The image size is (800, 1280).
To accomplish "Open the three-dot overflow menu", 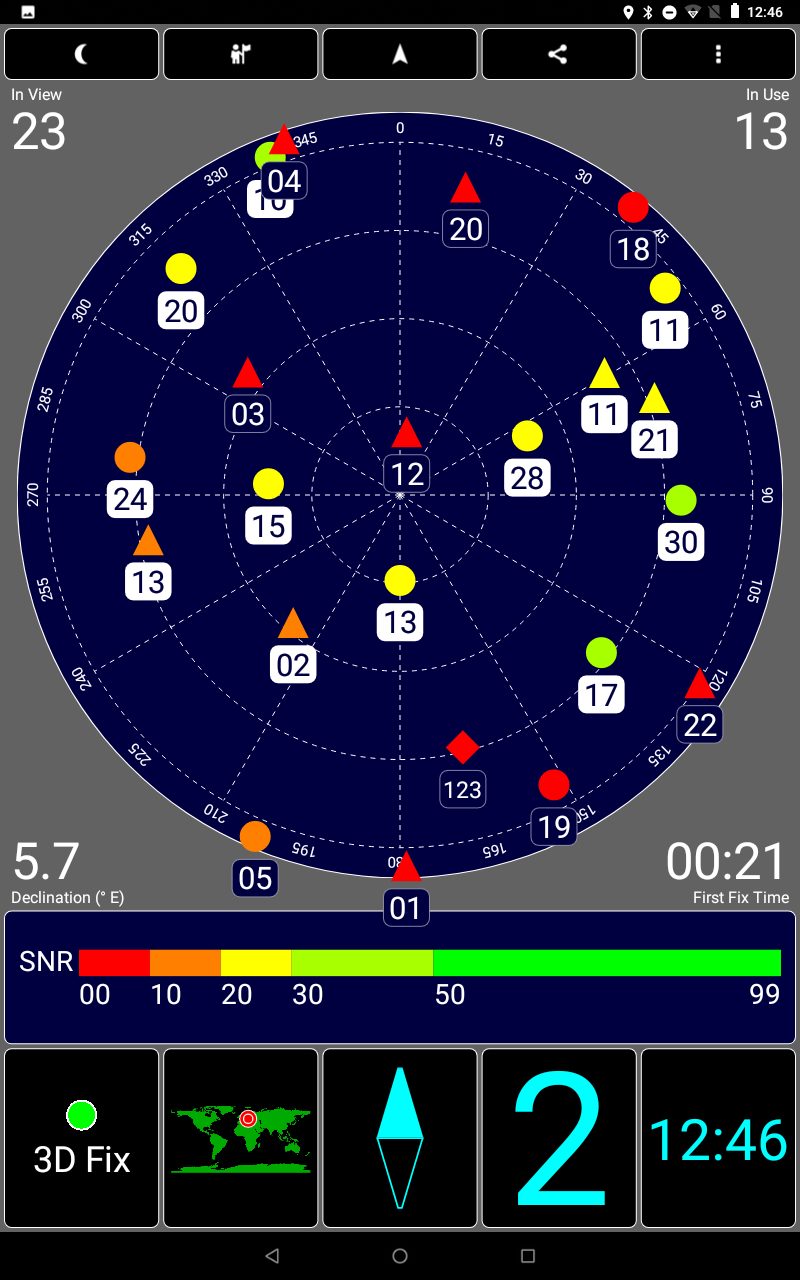I will tap(718, 54).
